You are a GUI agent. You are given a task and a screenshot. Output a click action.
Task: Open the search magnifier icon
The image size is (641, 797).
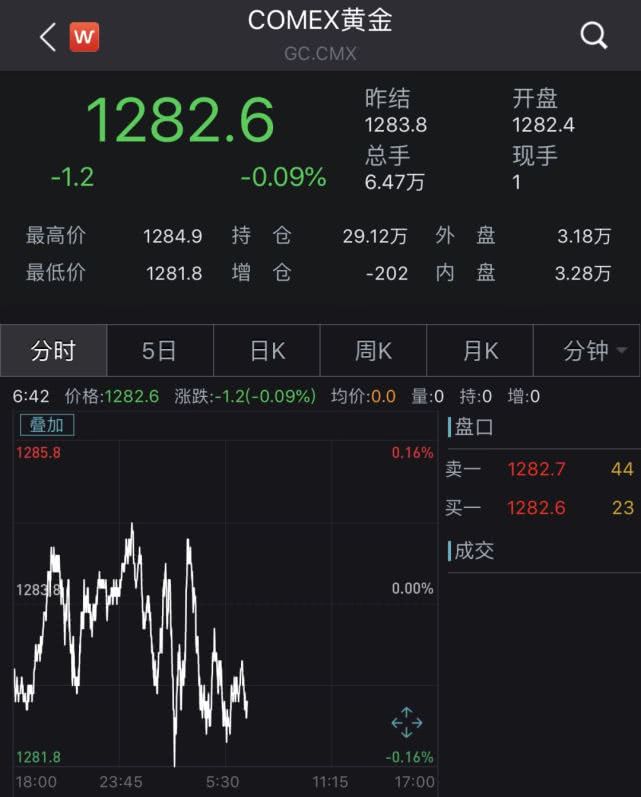coord(594,36)
